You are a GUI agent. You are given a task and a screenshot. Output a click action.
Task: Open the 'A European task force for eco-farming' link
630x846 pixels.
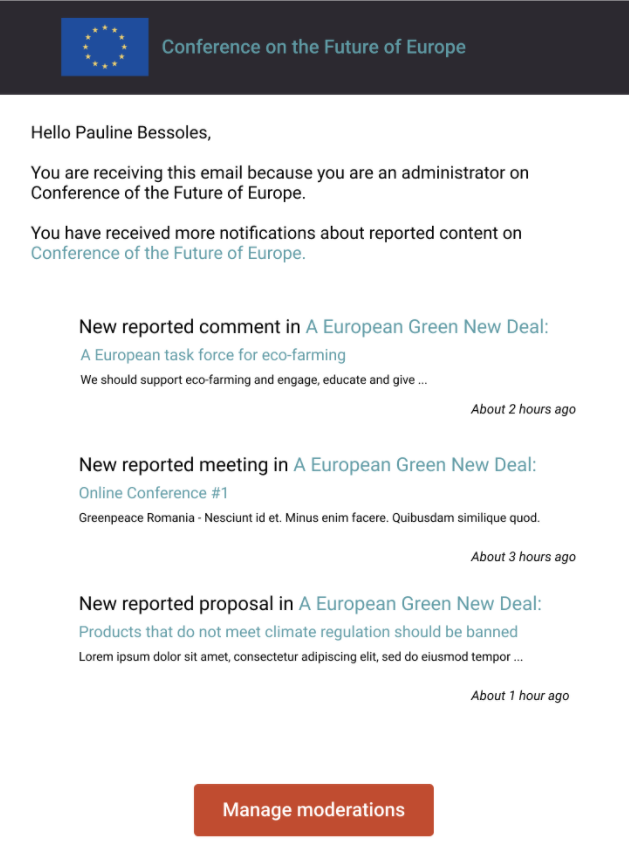click(x=213, y=355)
